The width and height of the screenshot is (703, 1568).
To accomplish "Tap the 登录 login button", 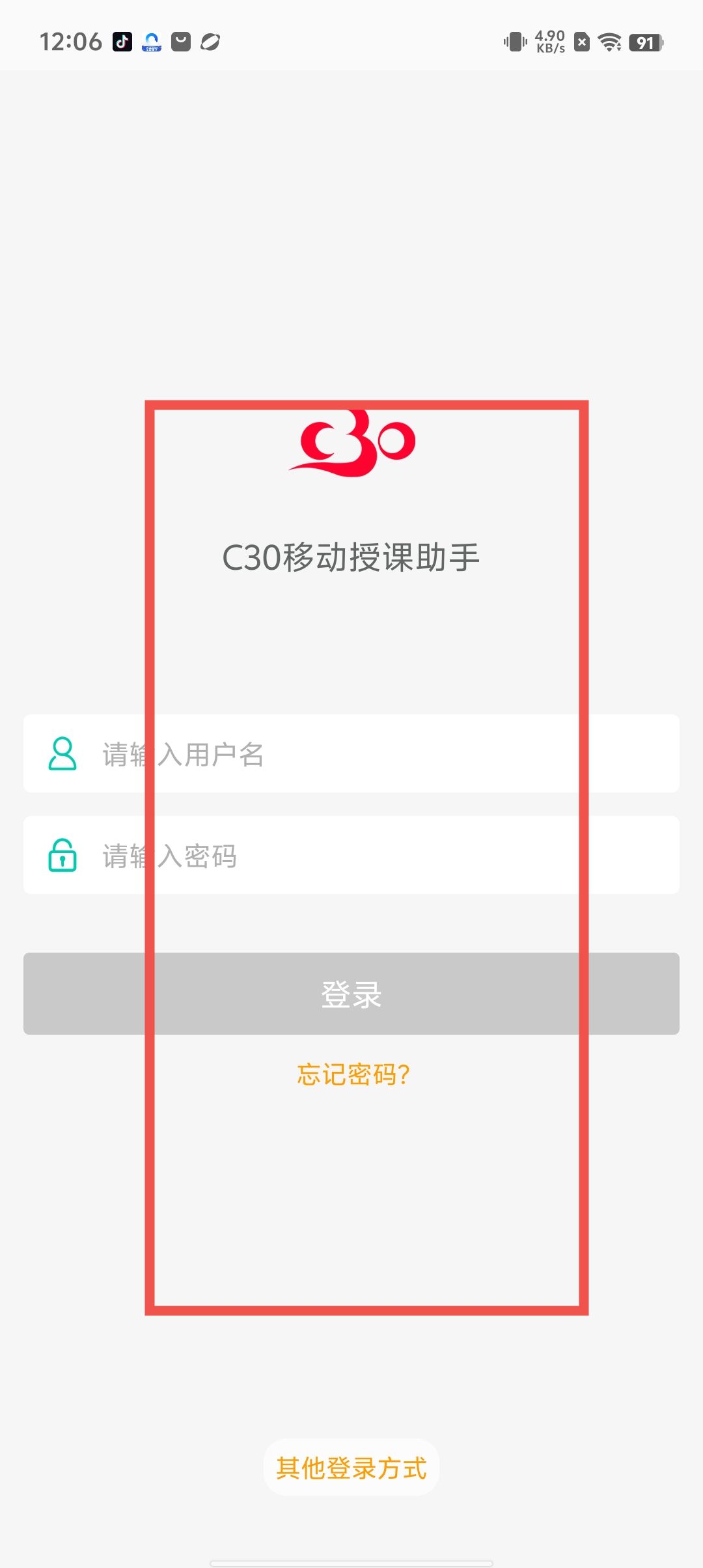I will pyautogui.click(x=351, y=994).
